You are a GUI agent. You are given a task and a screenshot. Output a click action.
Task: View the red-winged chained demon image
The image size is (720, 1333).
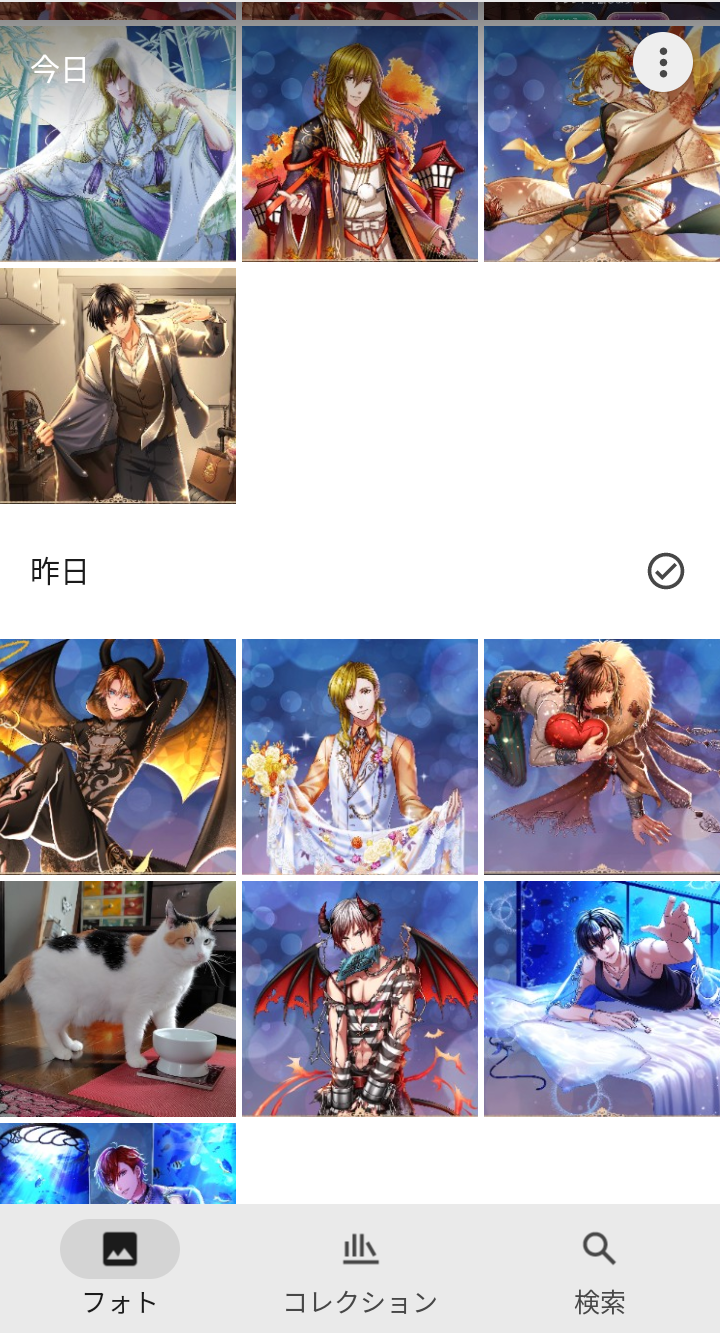[360, 998]
